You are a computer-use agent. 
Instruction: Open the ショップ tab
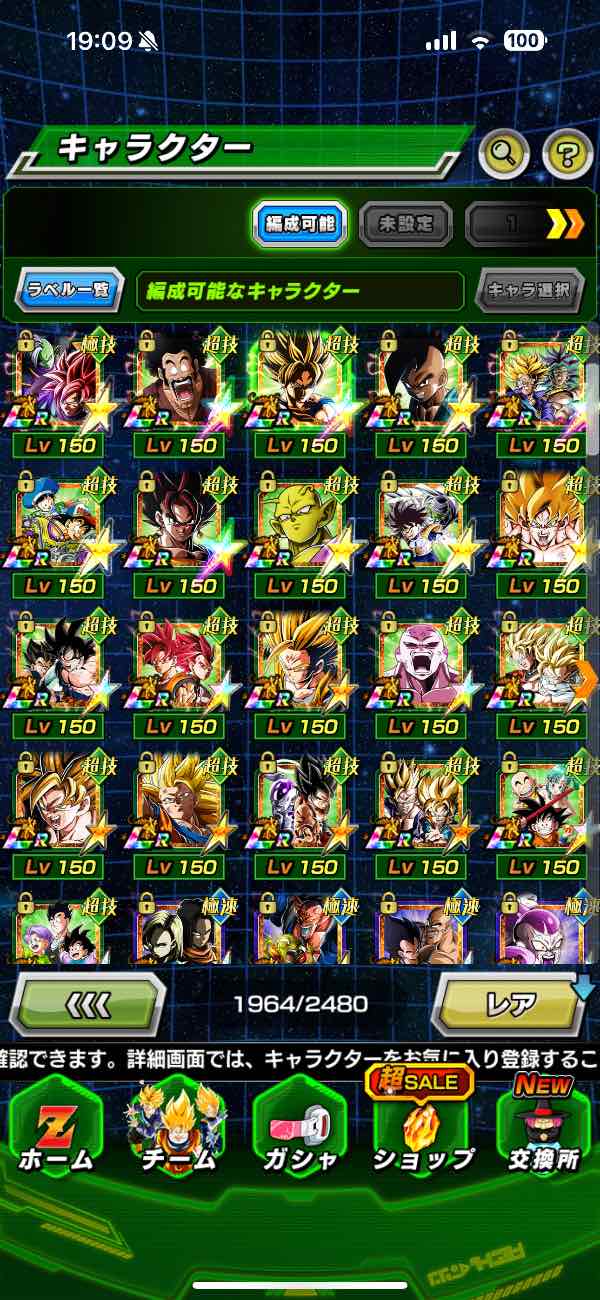tap(421, 1130)
